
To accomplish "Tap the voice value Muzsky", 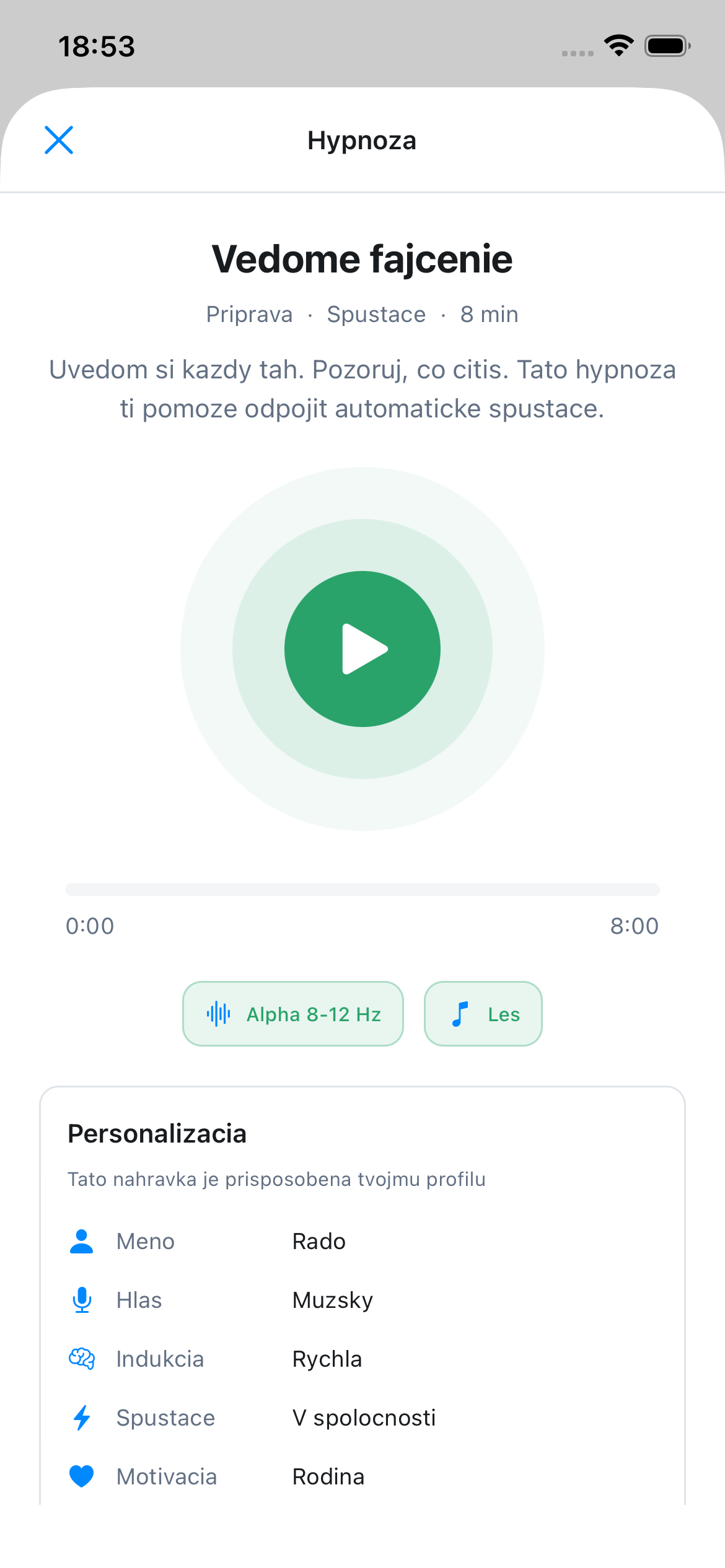I will point(332,1300).
